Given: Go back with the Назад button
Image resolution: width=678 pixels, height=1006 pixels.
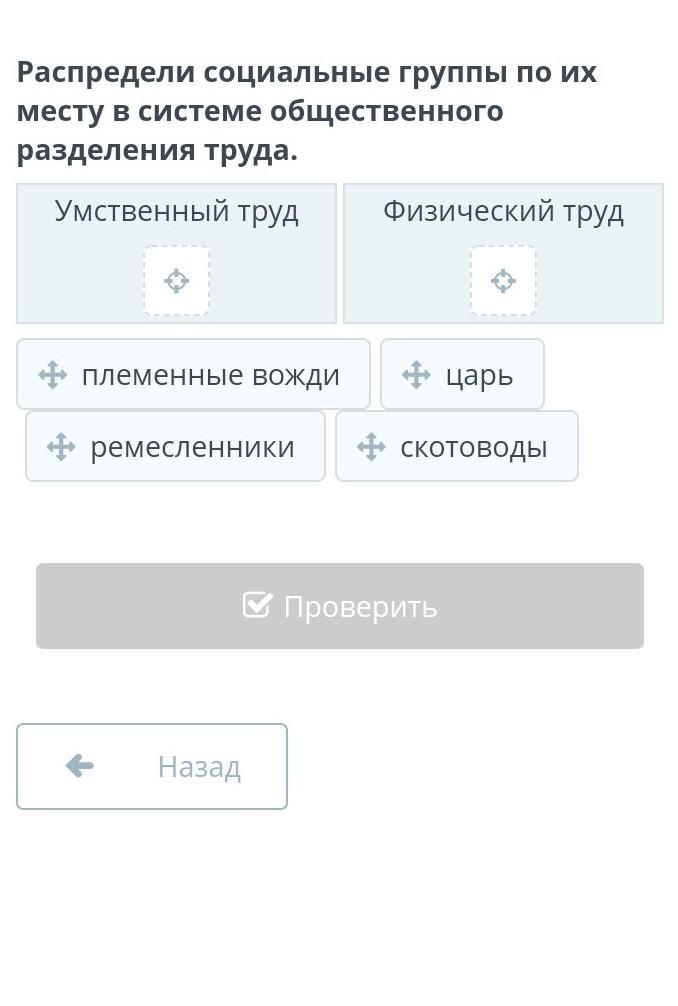Looking at the screenshot, I should (x=152, y=767).
